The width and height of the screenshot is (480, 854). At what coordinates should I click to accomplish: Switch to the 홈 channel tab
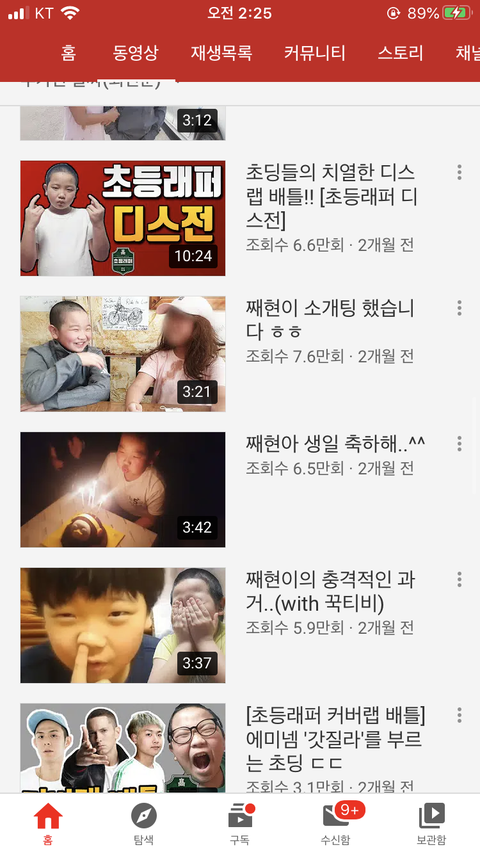coord(68,53)
